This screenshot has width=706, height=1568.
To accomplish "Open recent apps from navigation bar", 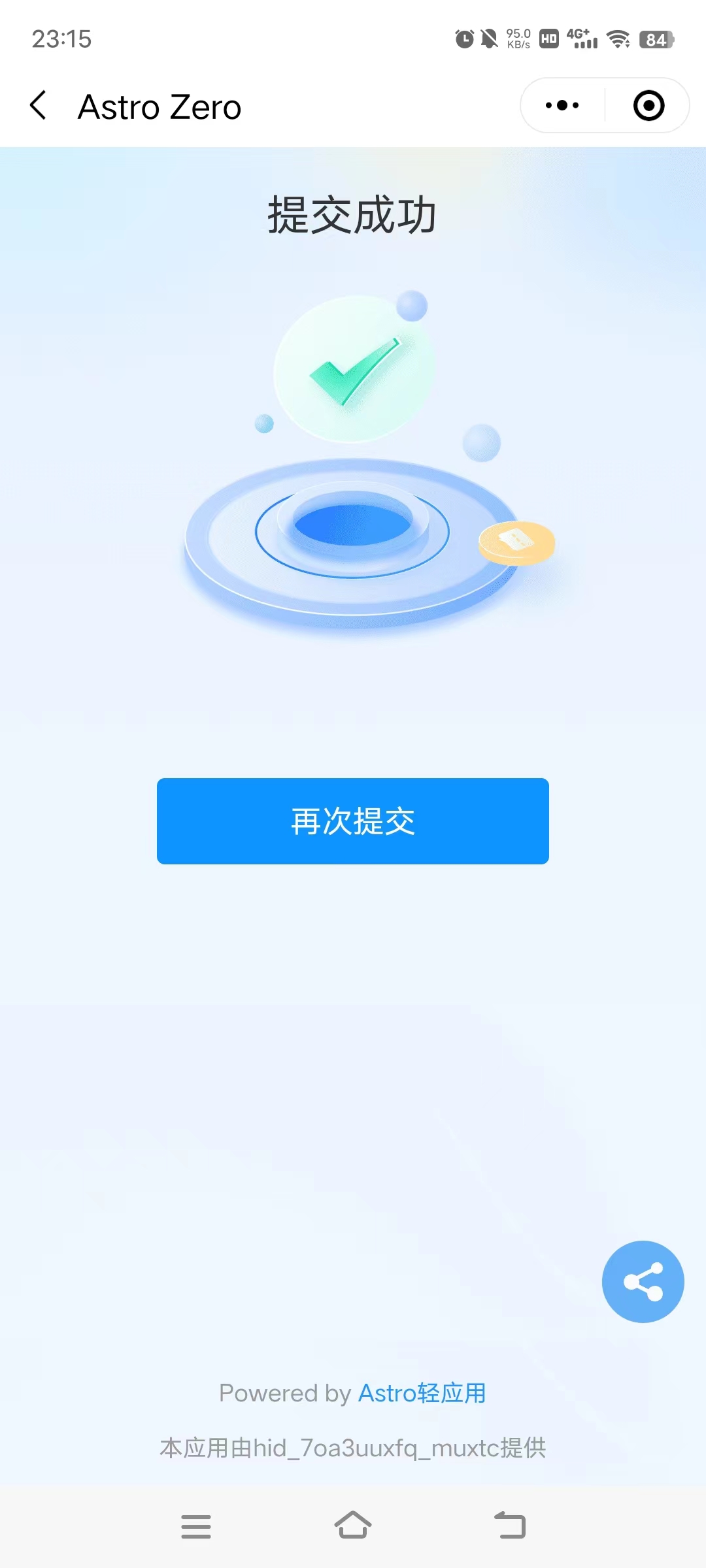I will 196,1526.
